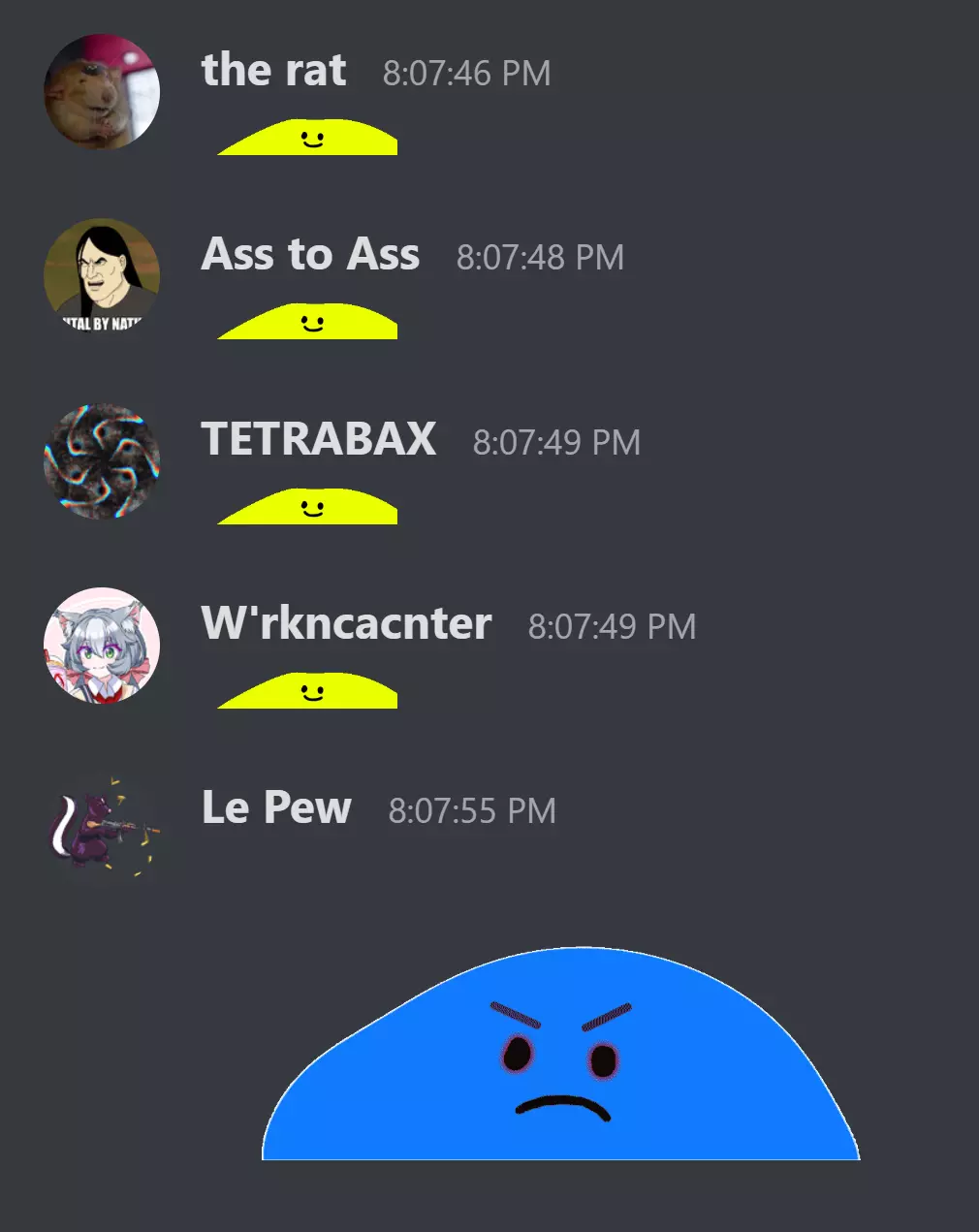
Task: Tap the username Ass to Ass
Action: point(310,255)
